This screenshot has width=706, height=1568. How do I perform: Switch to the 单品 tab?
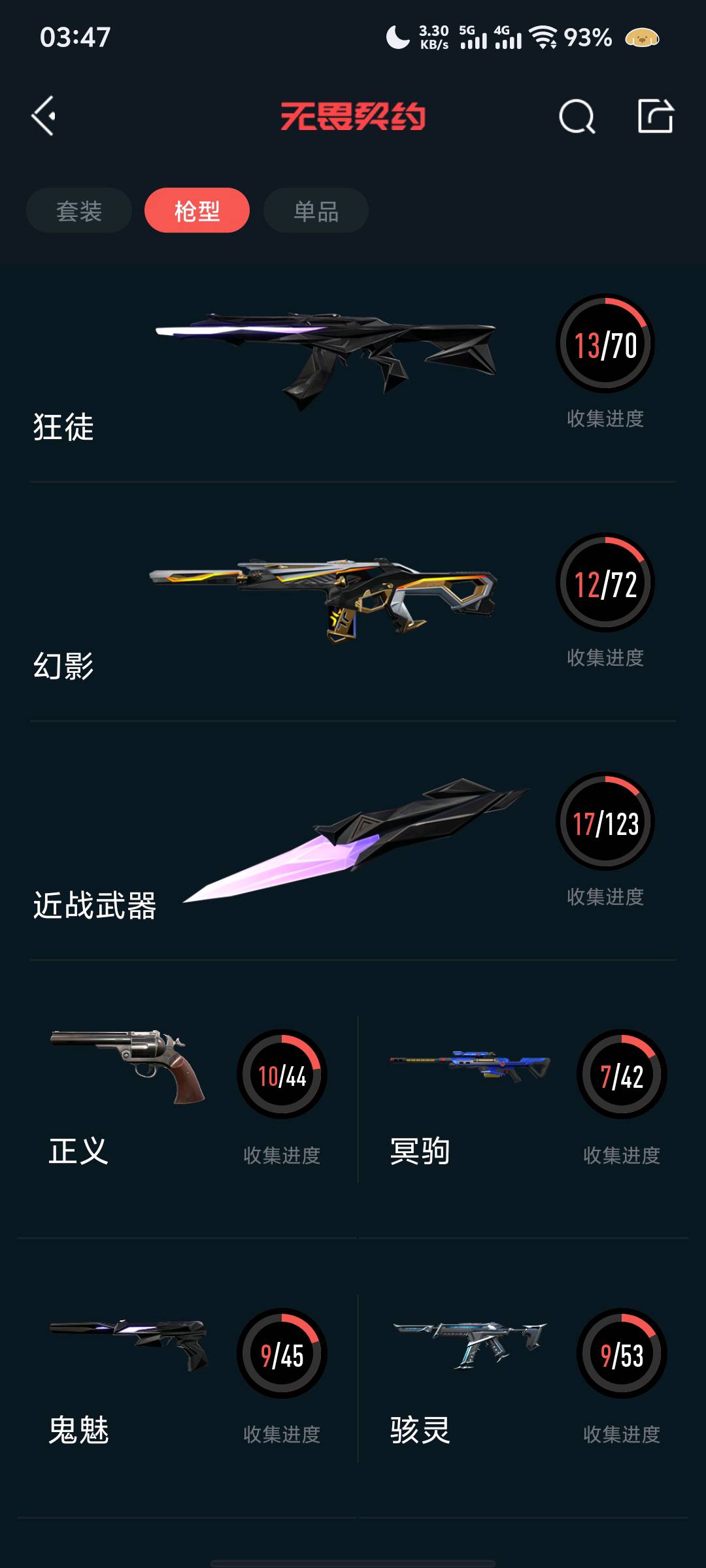[x=316, y=210]
